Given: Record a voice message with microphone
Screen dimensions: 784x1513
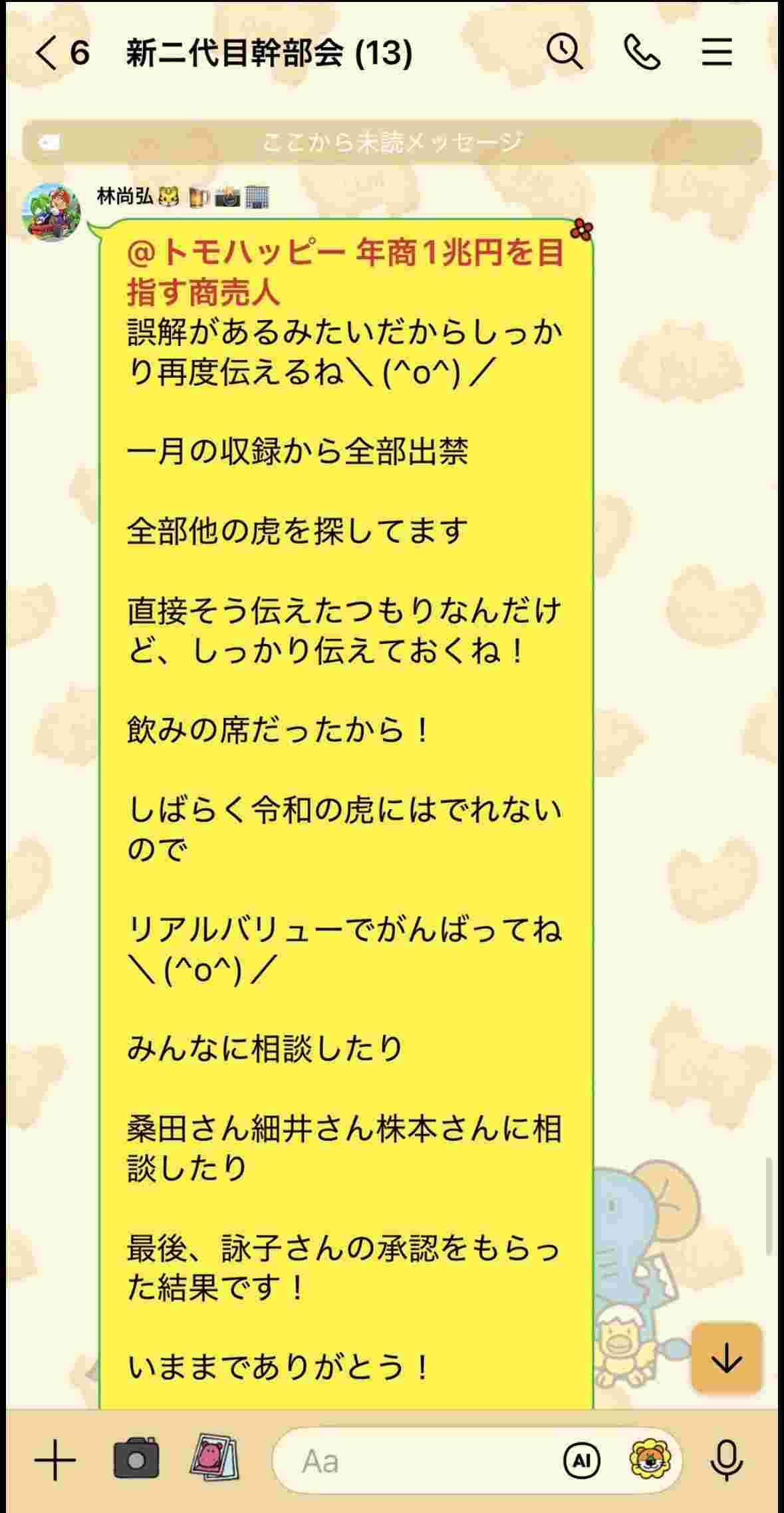Looking at the screenshot, I should pos(726,1460).
